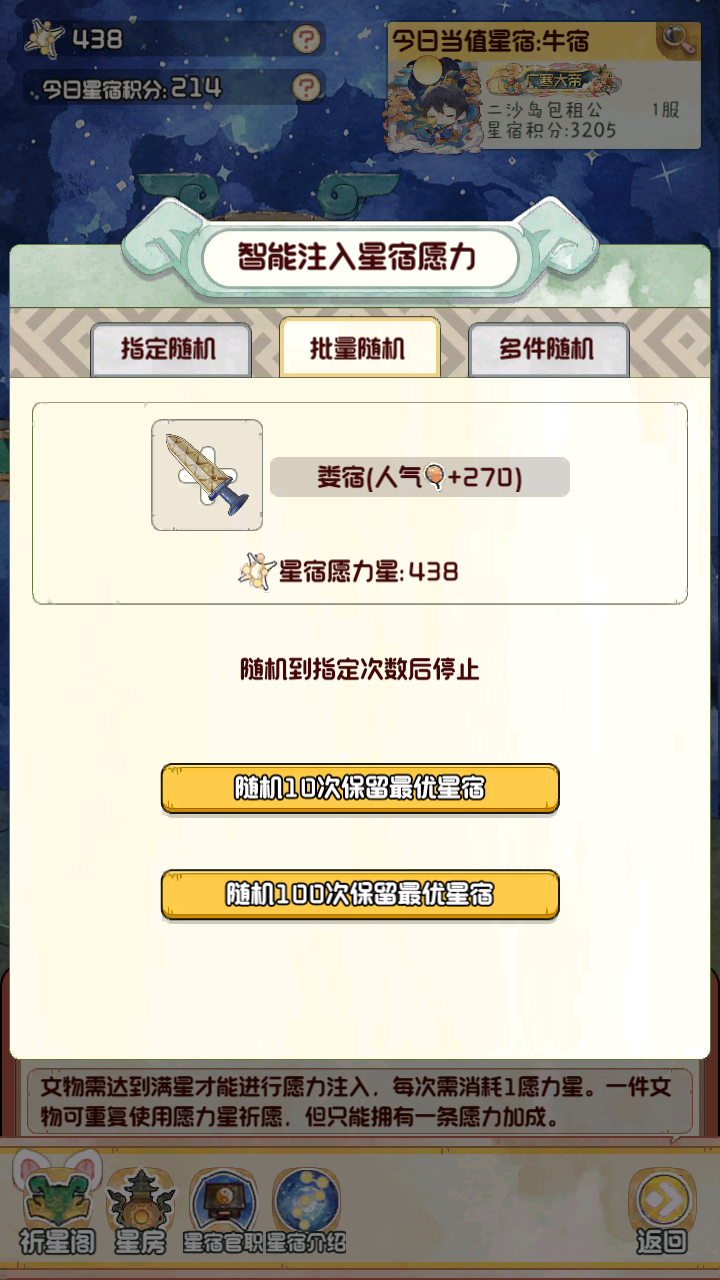Open the 多件随机 tab
Viewport: 720px width, 1280px height.
[x=548, y=348]
